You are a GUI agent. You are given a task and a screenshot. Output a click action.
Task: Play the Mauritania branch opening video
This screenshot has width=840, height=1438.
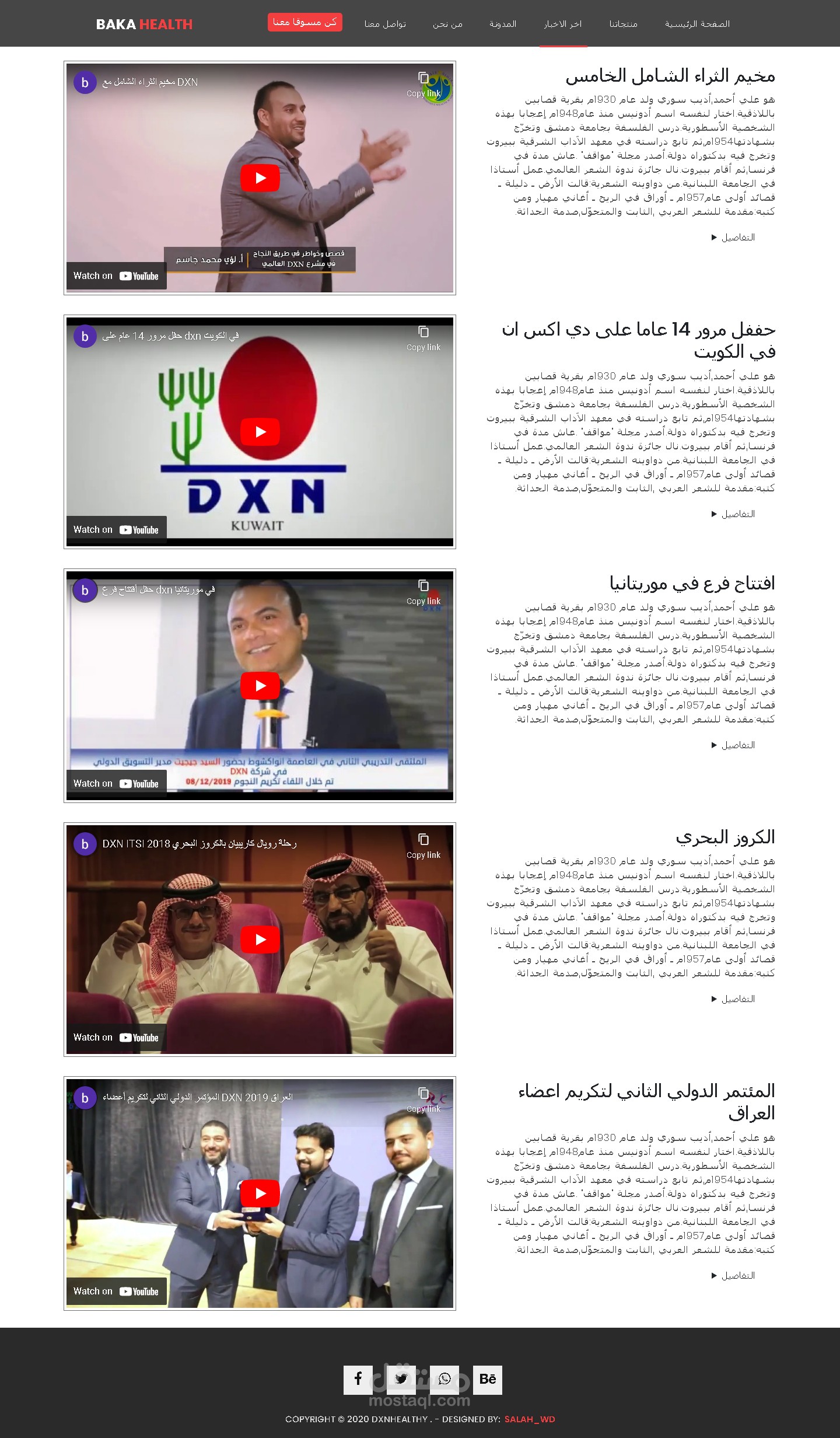coord(260,686)
